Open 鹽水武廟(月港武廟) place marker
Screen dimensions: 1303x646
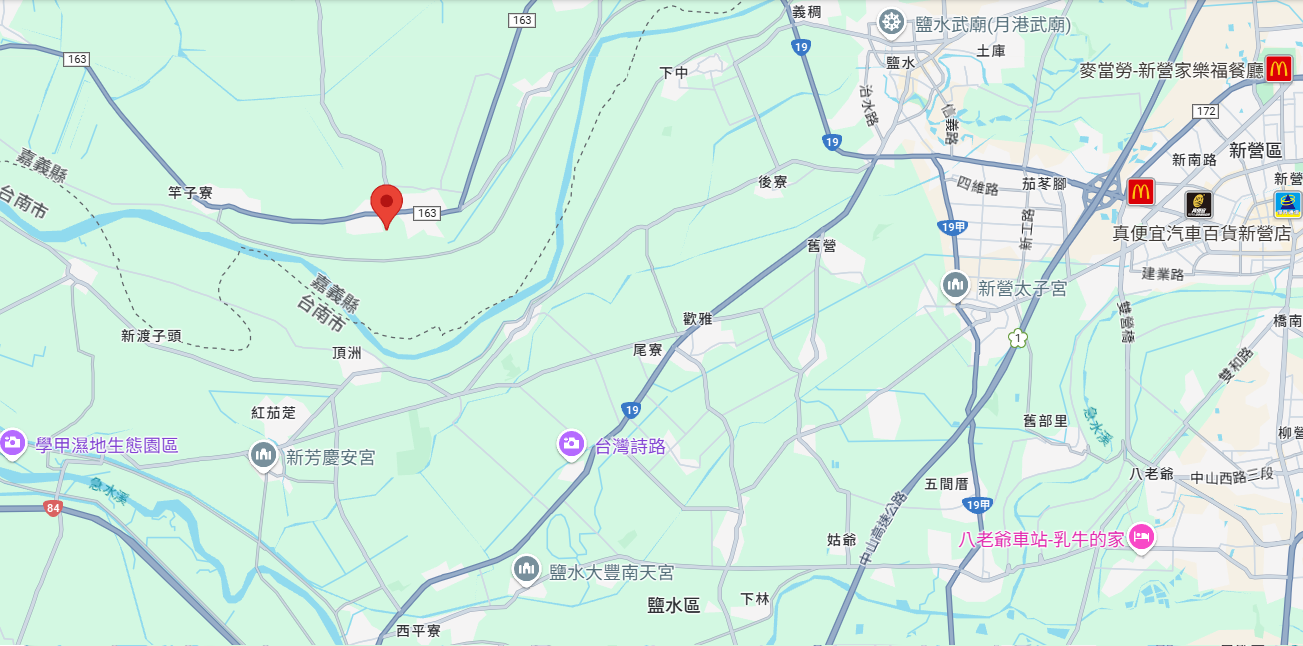pos(891,22)
